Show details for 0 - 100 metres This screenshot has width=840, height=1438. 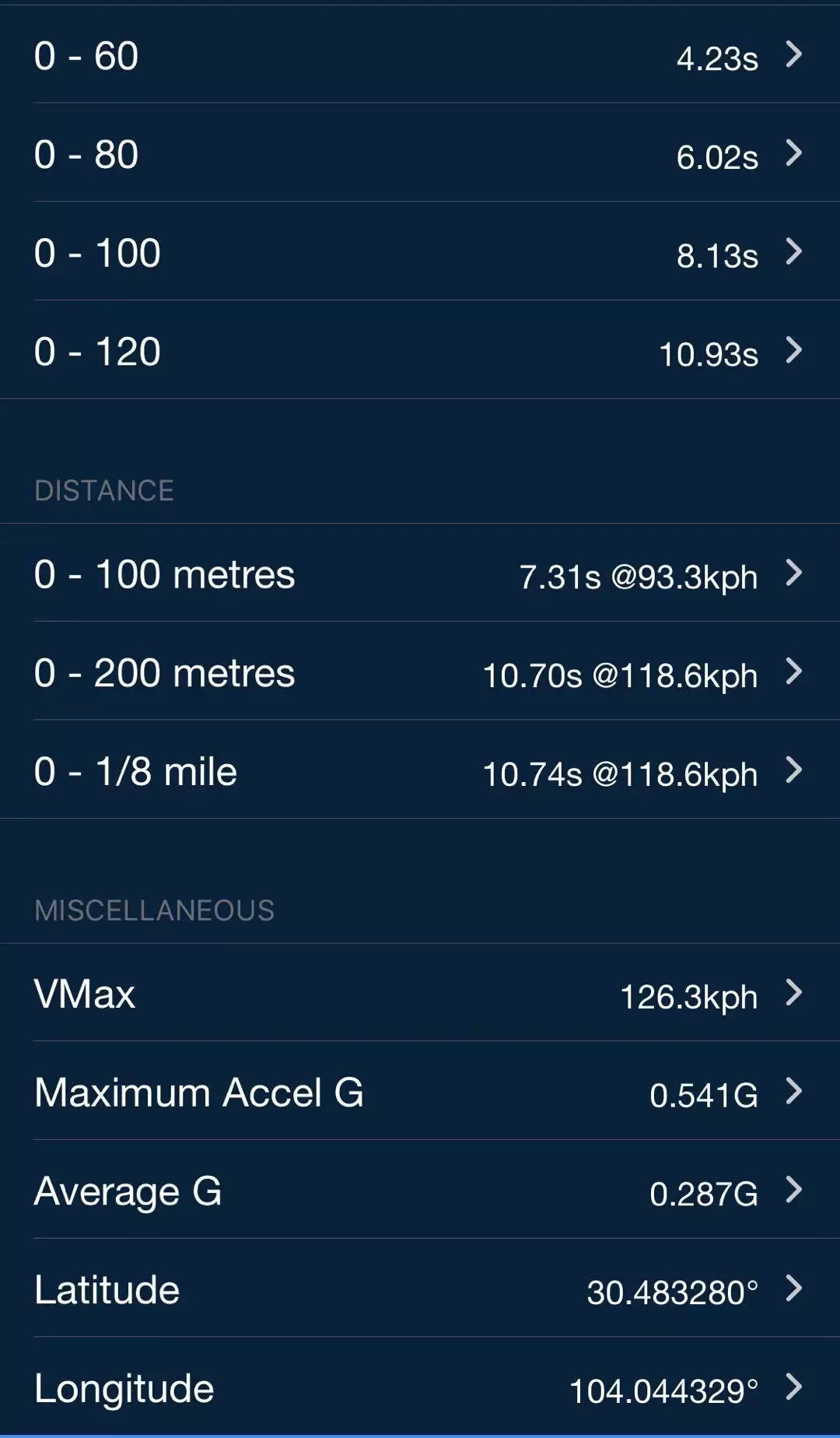(420, 574)
